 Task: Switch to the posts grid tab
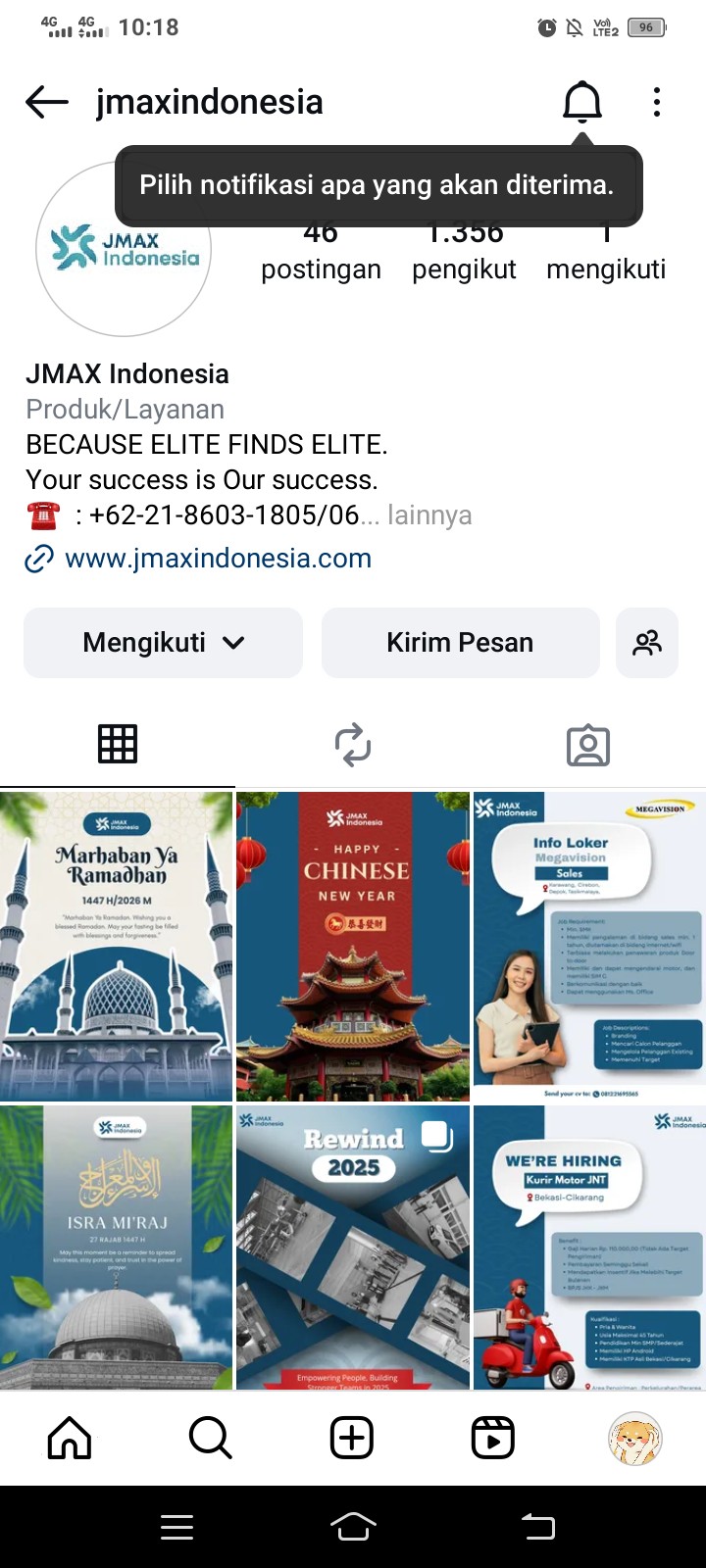coord(118,745)
